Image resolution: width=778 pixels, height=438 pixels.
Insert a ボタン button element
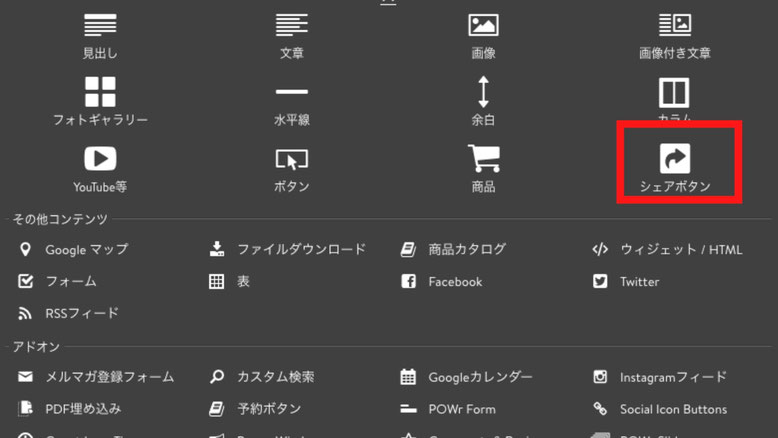pyautogui.click(x=292, y=168)
